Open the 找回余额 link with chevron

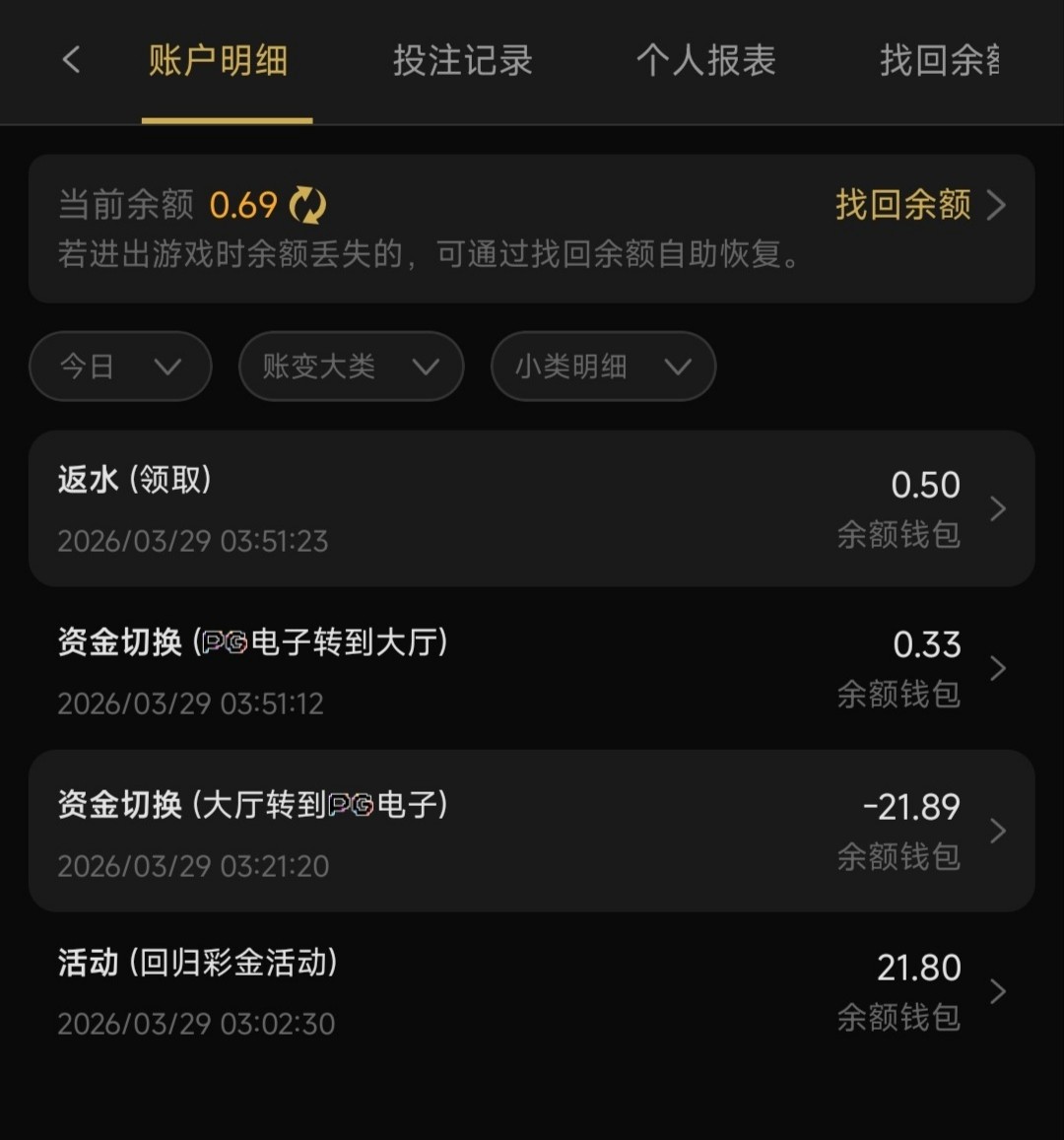(919, 205)
